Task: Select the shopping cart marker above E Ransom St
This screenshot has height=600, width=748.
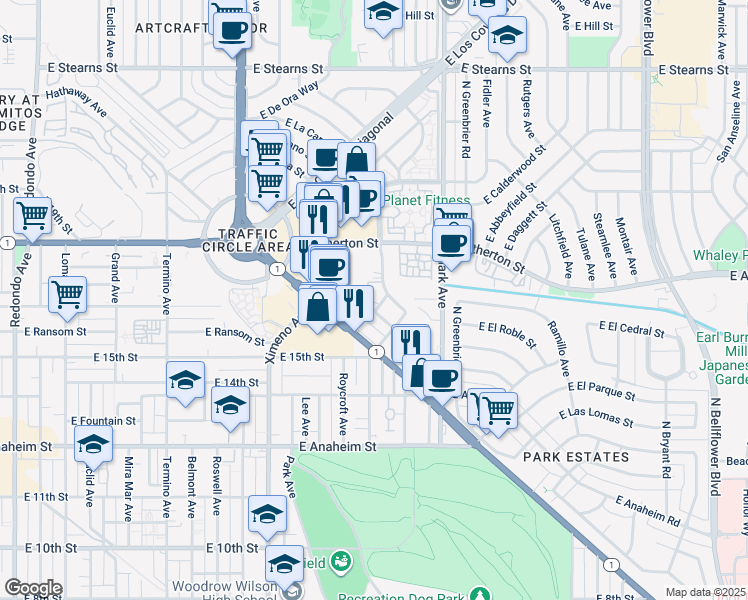Action: tap(68, 295)
